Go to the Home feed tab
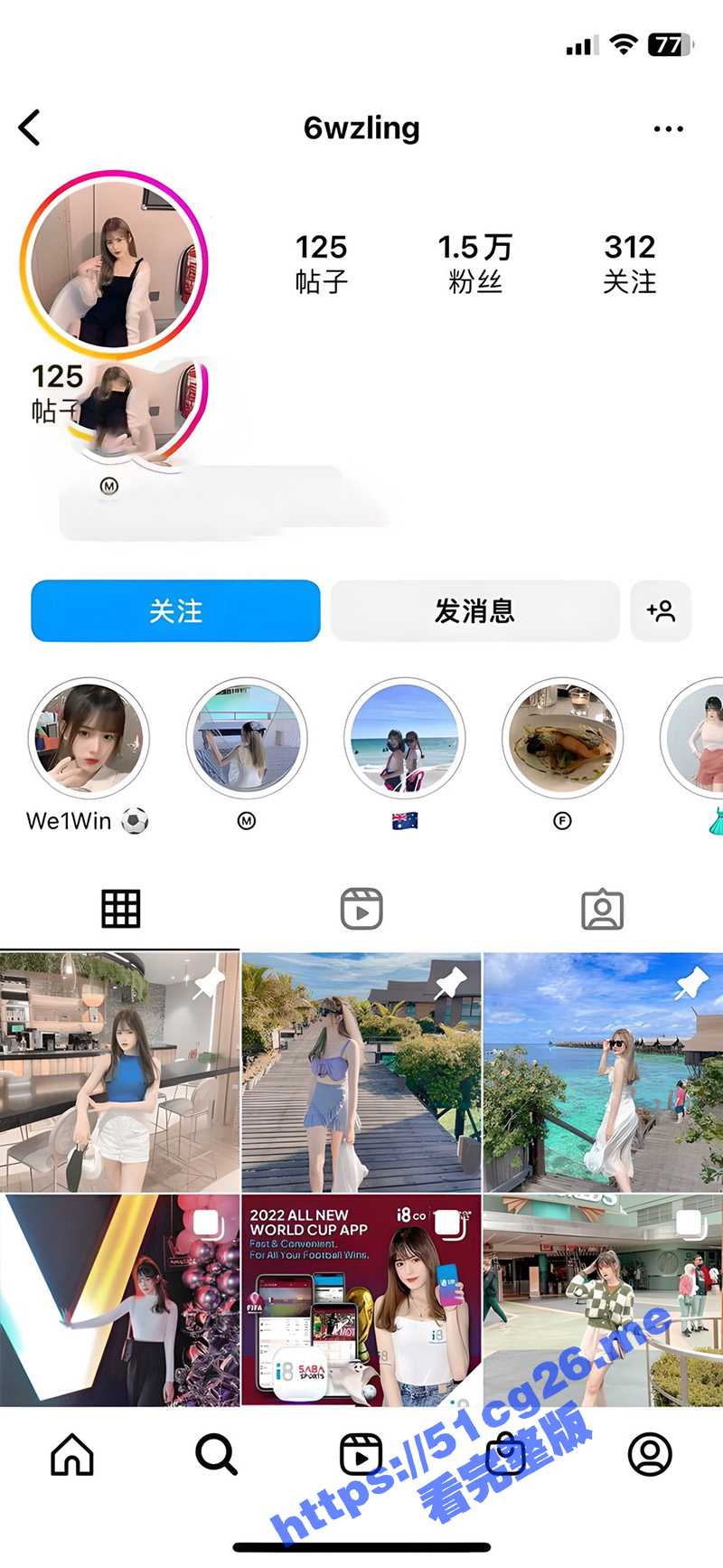This screenshot has width=723, height=1568. pos(72,1456)
